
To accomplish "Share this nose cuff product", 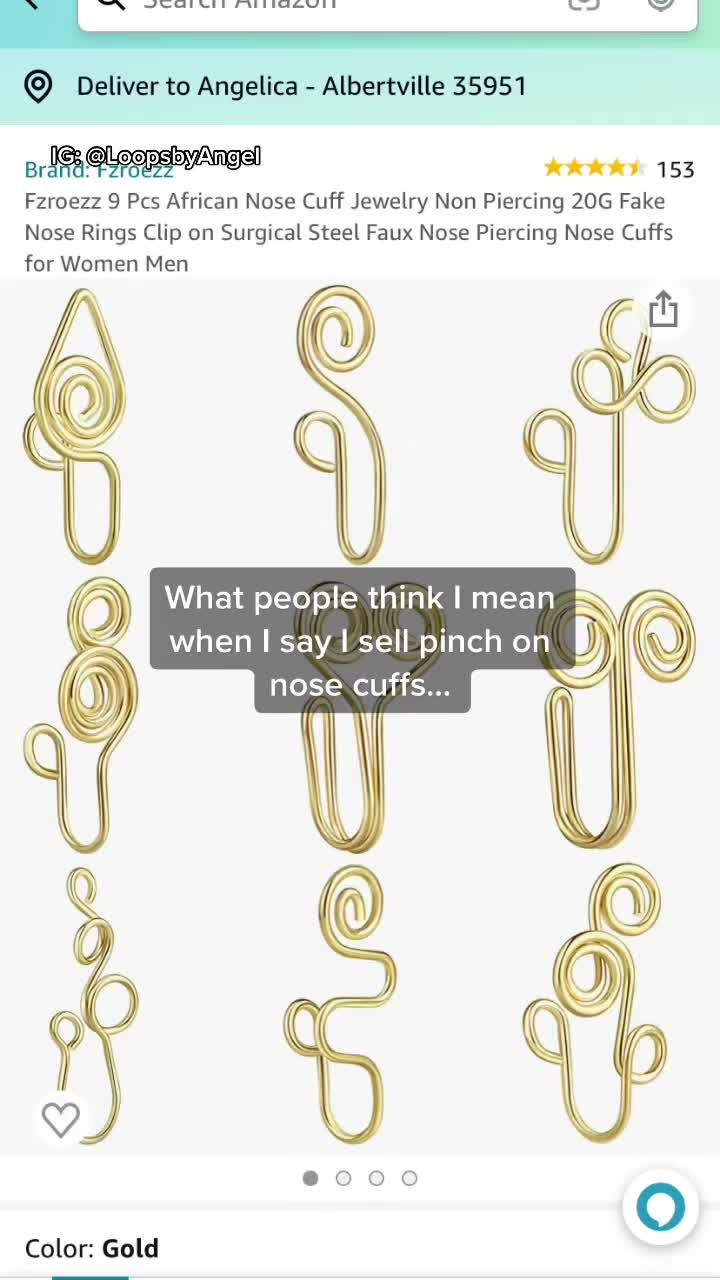I will point(663,310).
